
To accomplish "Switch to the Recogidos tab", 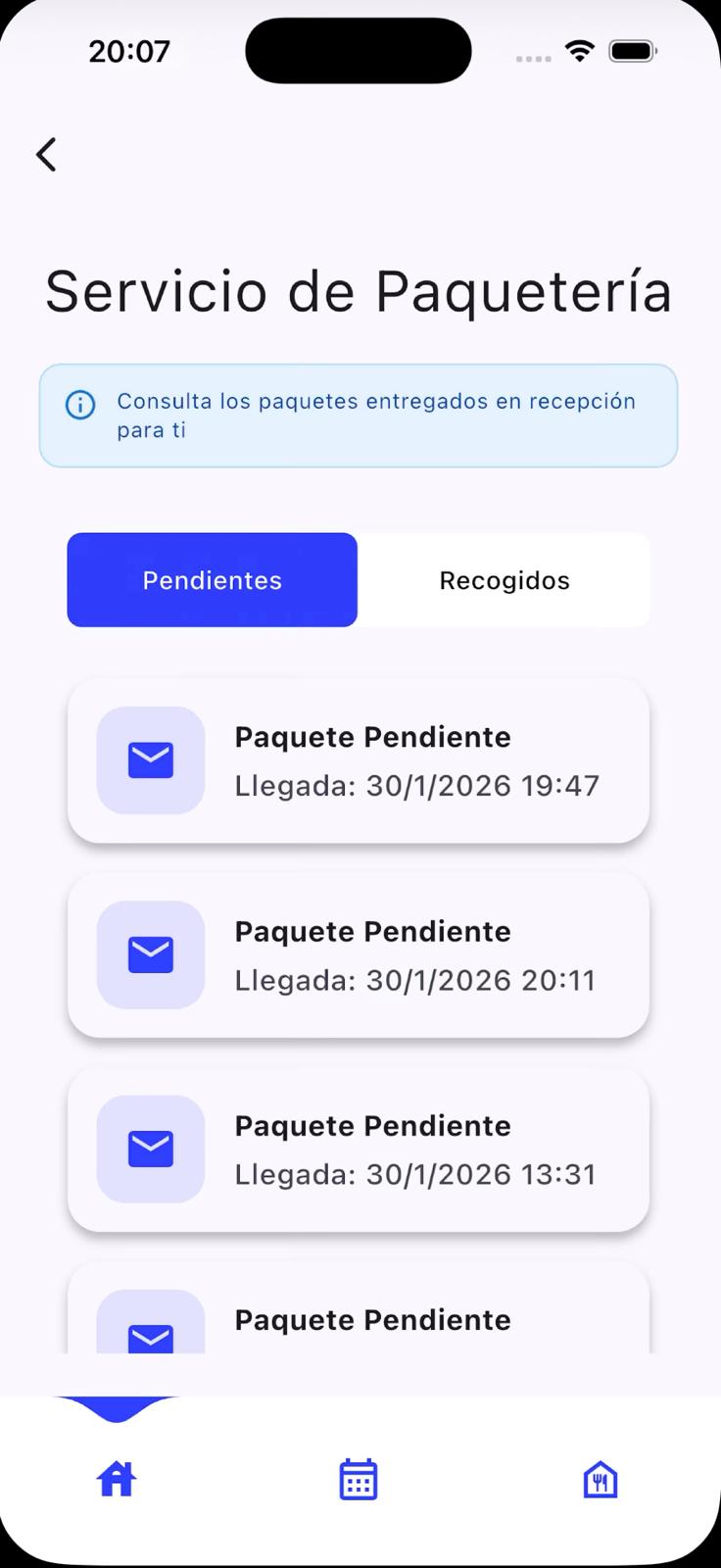I will point(505,579).
